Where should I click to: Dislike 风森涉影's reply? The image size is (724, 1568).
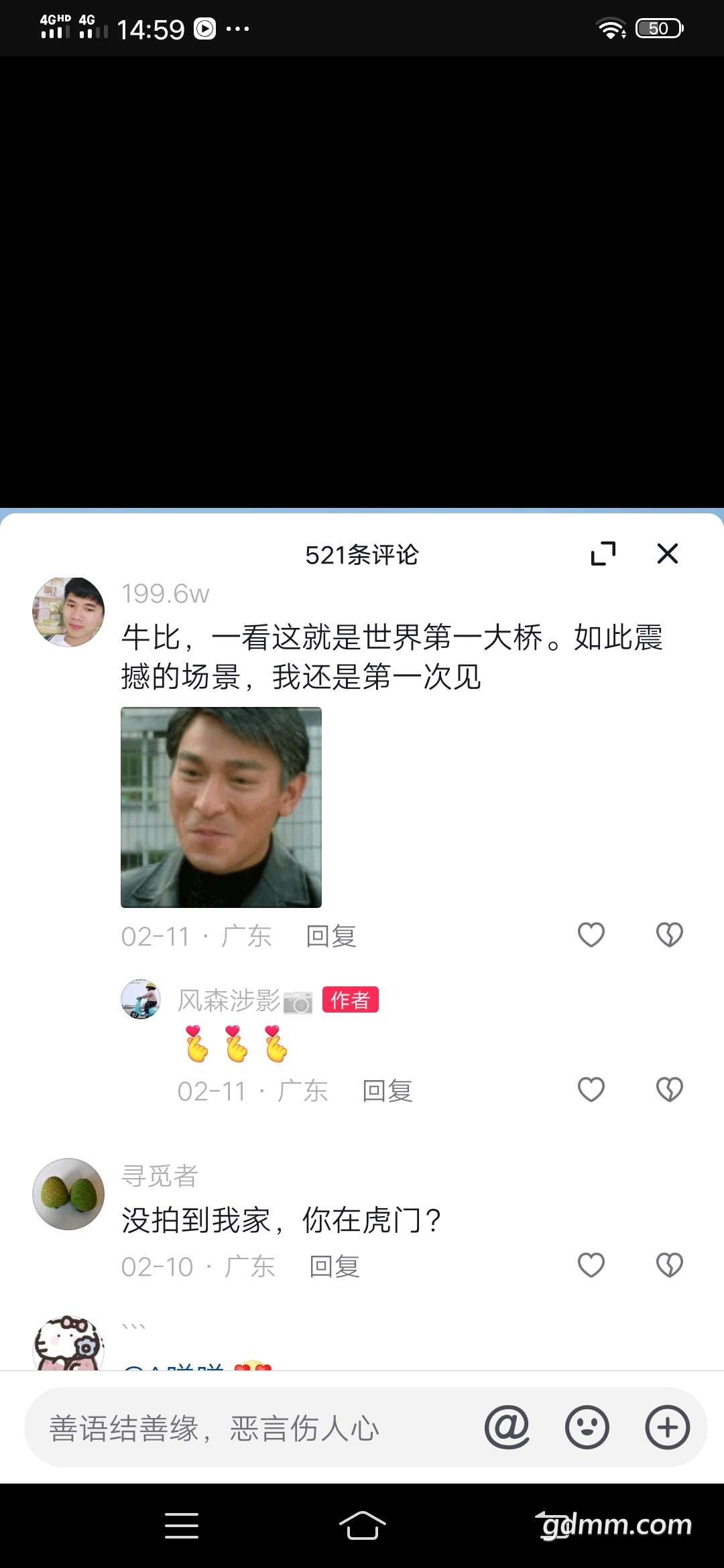669,1090
